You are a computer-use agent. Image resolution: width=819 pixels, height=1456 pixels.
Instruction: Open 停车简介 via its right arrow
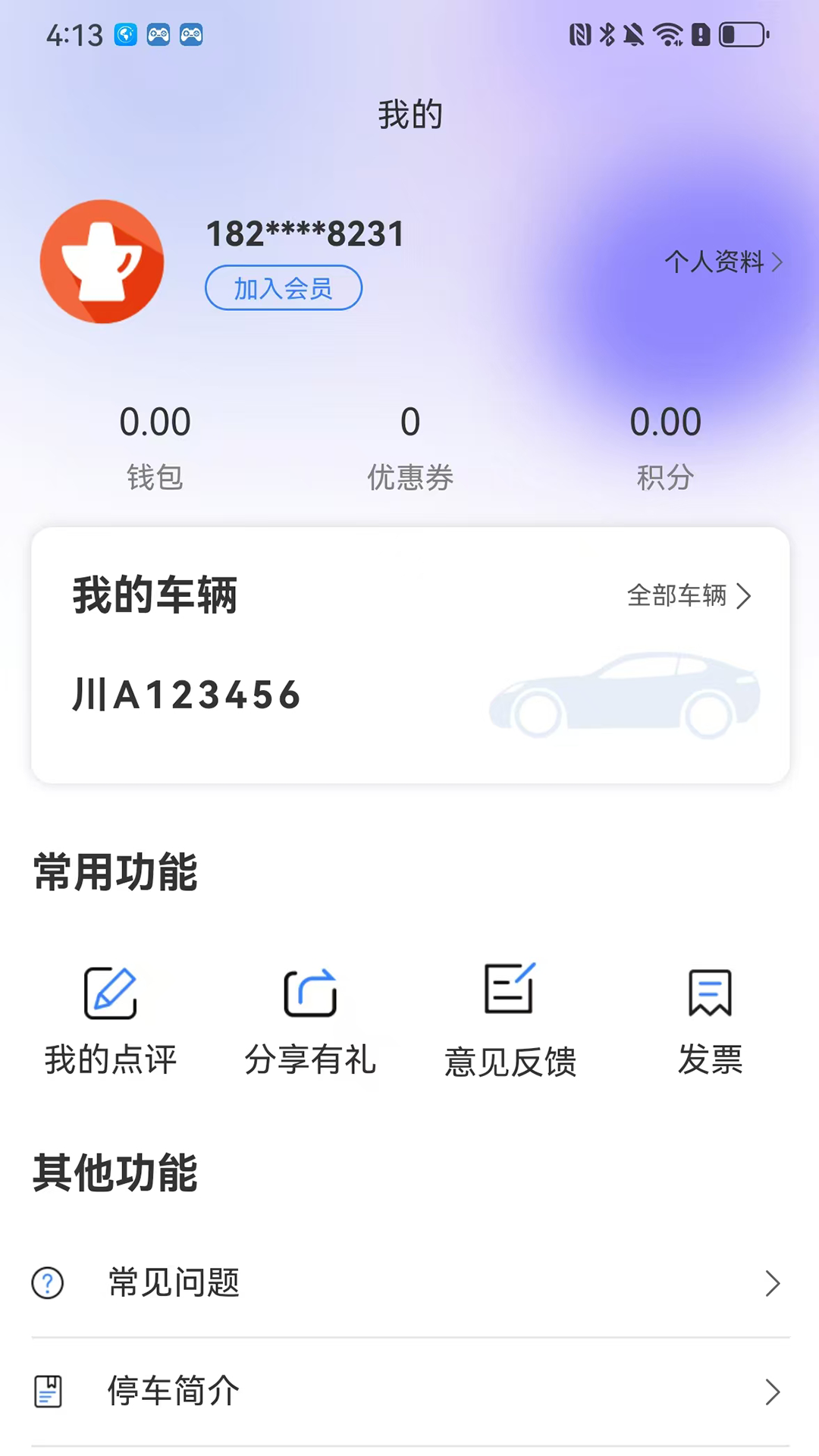pyautogui.click(x=773, y=1392)
